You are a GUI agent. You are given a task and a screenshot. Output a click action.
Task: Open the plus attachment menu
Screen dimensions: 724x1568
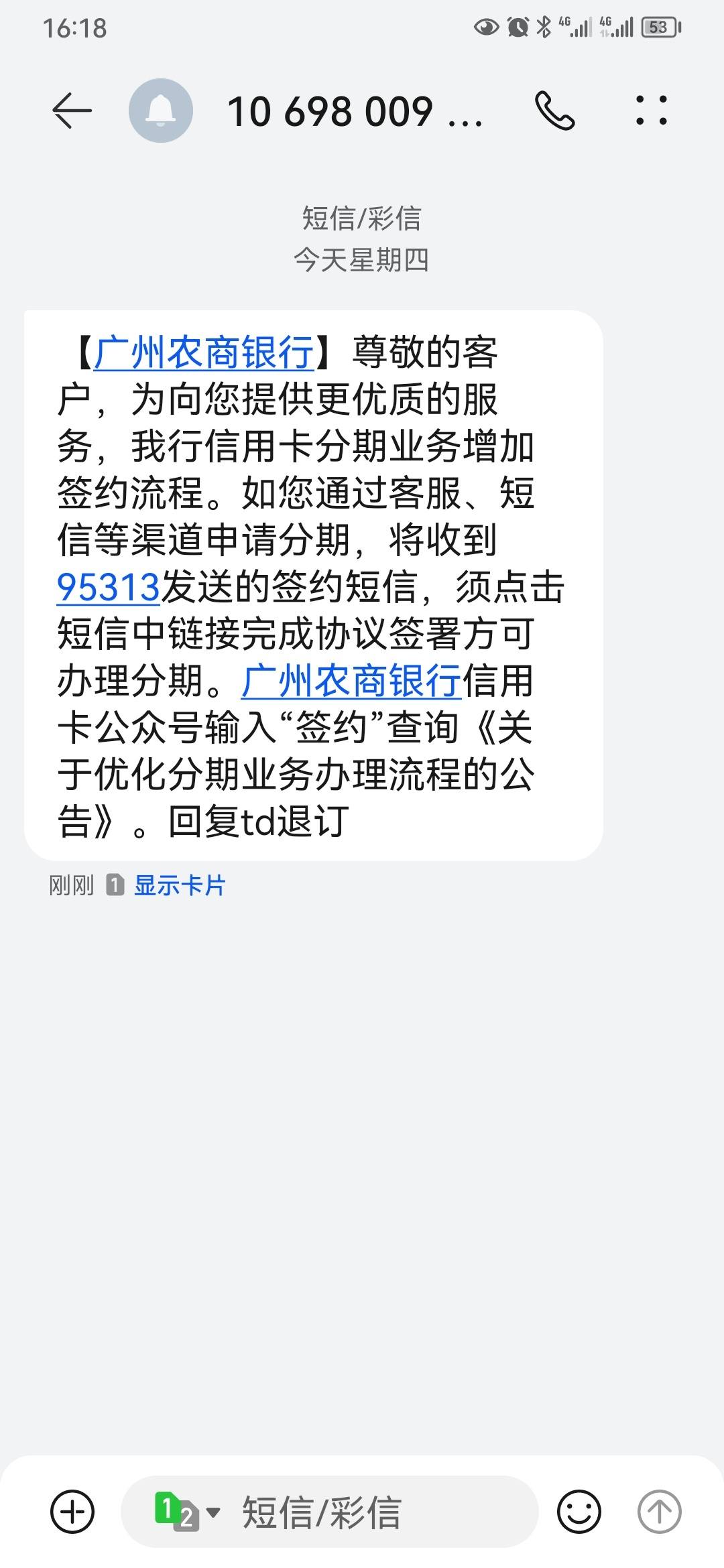(72, 1512)
